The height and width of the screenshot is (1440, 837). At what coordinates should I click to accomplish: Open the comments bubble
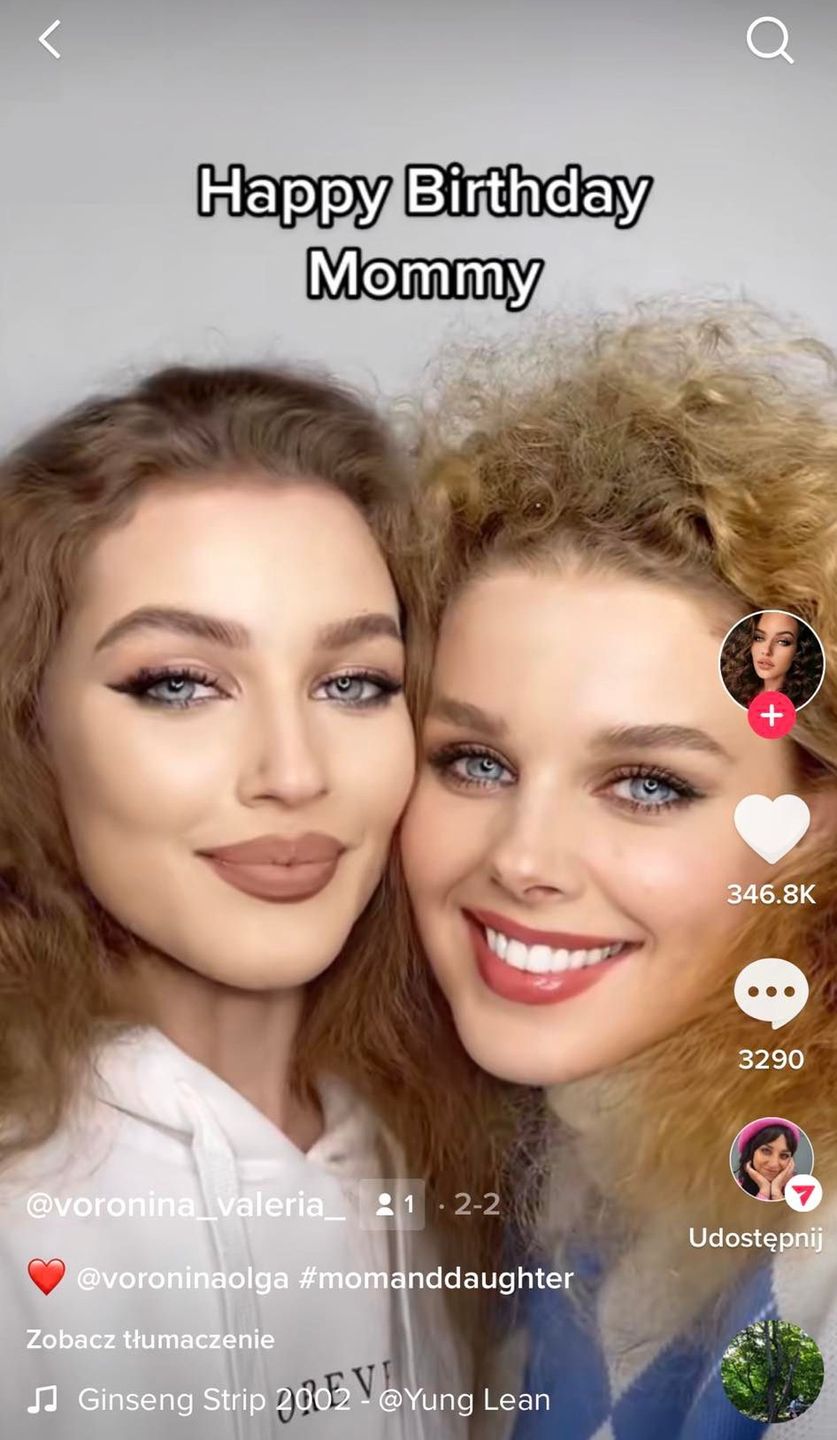[771, 993]
